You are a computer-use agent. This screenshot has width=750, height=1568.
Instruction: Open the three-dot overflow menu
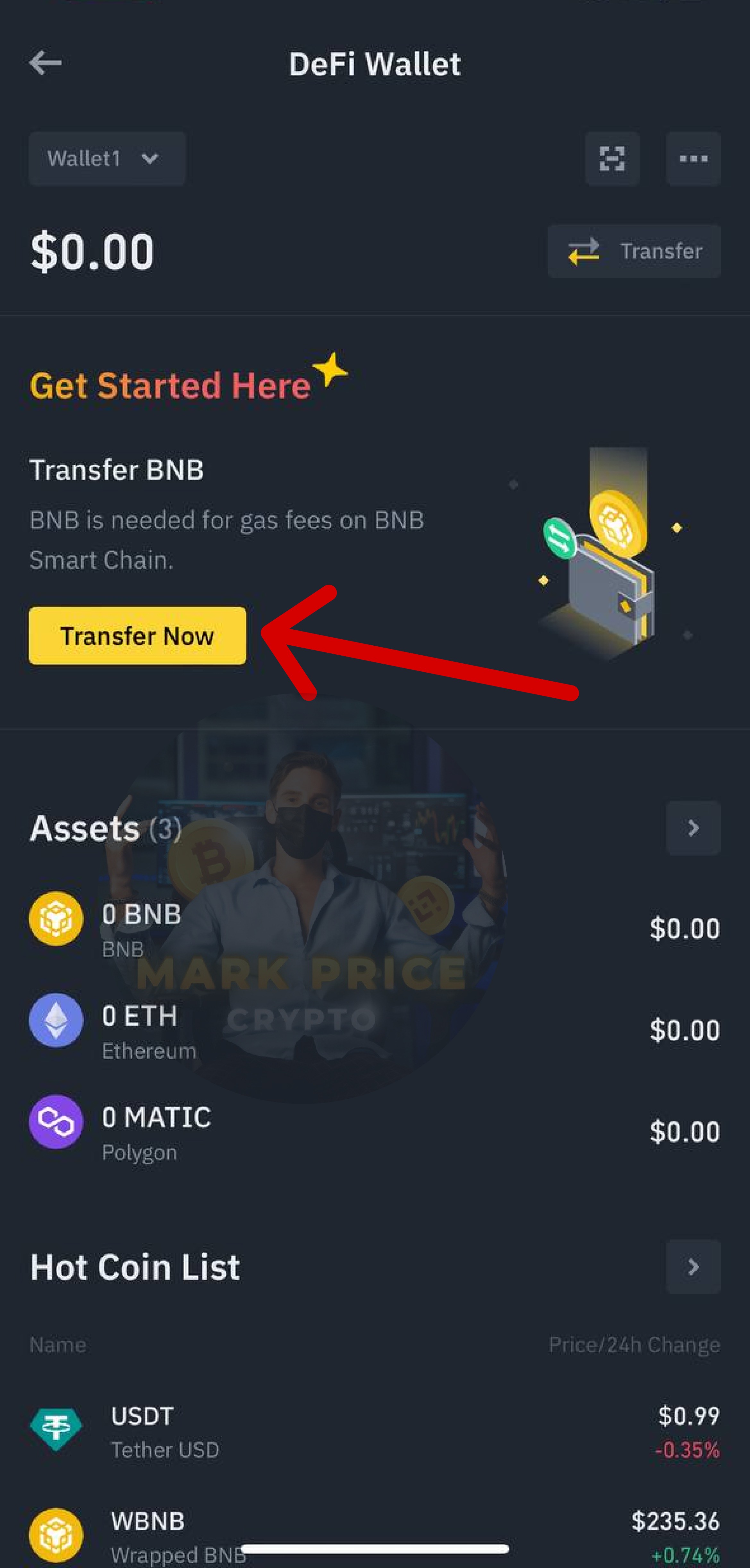pyautogui.click(x=694, y=159)
